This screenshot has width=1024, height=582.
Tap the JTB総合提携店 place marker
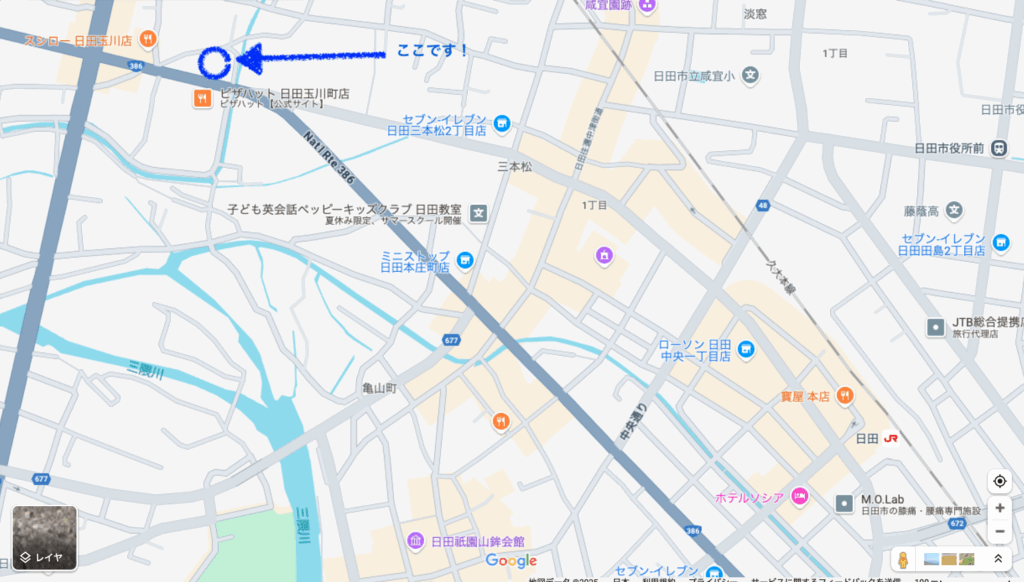click(935, 327)
